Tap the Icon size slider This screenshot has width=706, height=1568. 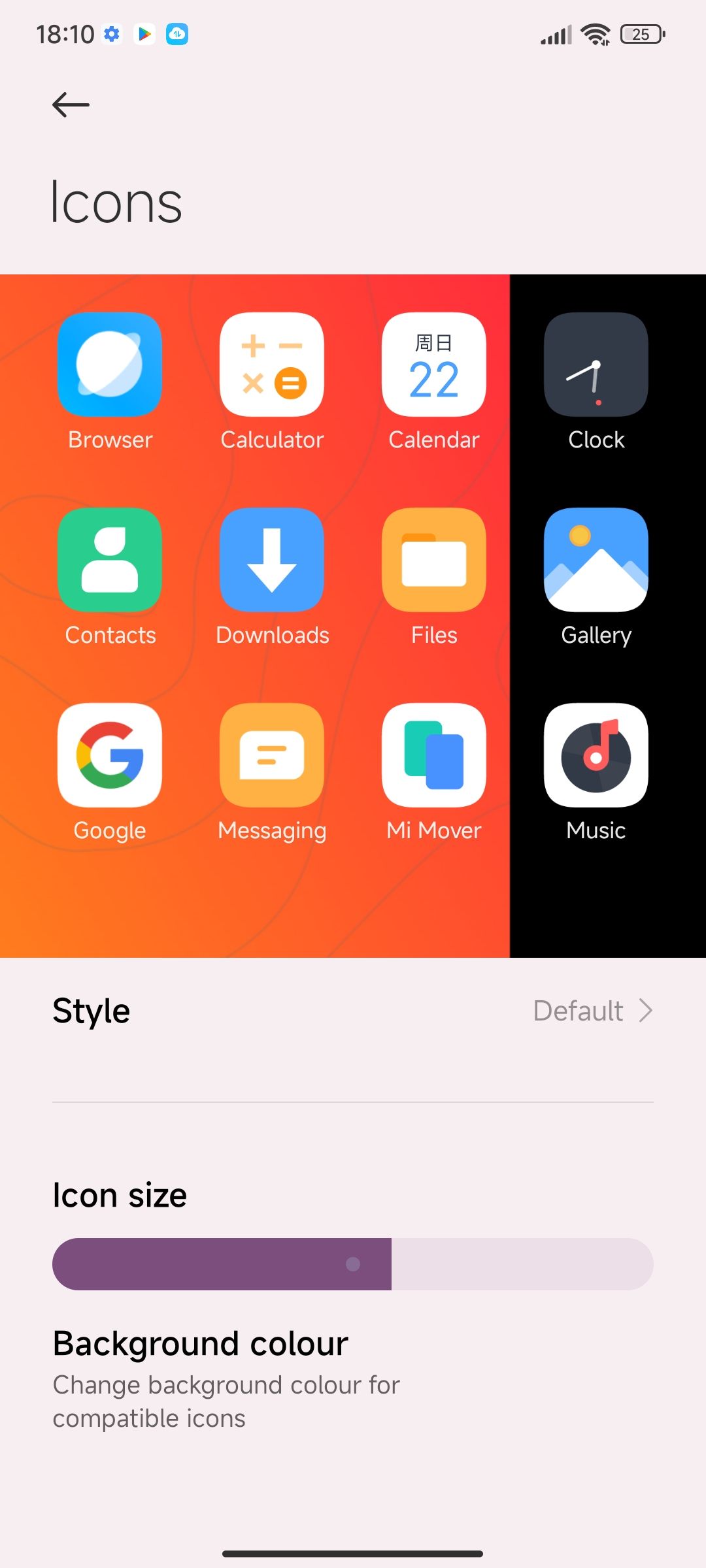(353, 1264)
